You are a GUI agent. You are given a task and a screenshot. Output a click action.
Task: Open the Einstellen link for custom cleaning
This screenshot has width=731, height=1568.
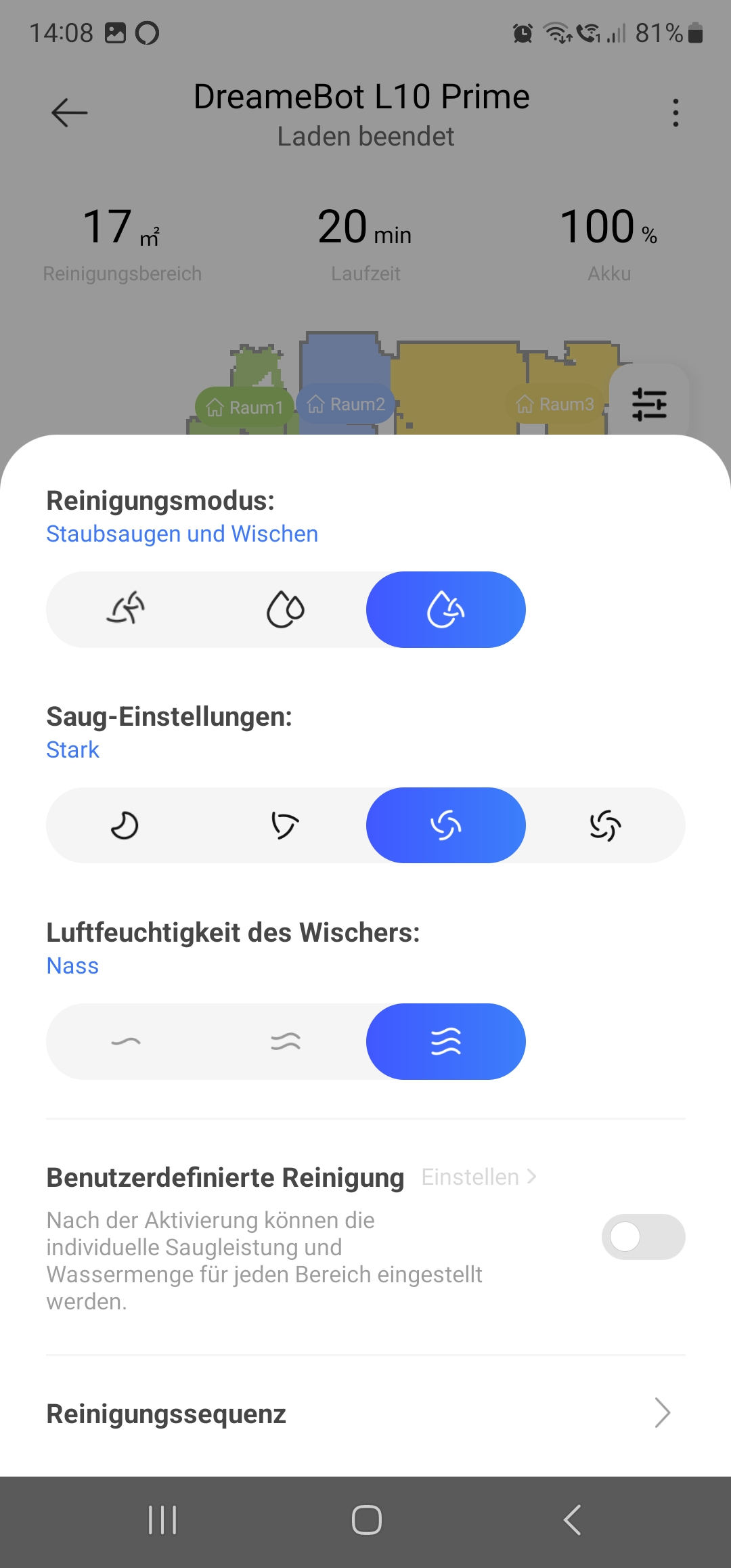[x=479, y=1177]
